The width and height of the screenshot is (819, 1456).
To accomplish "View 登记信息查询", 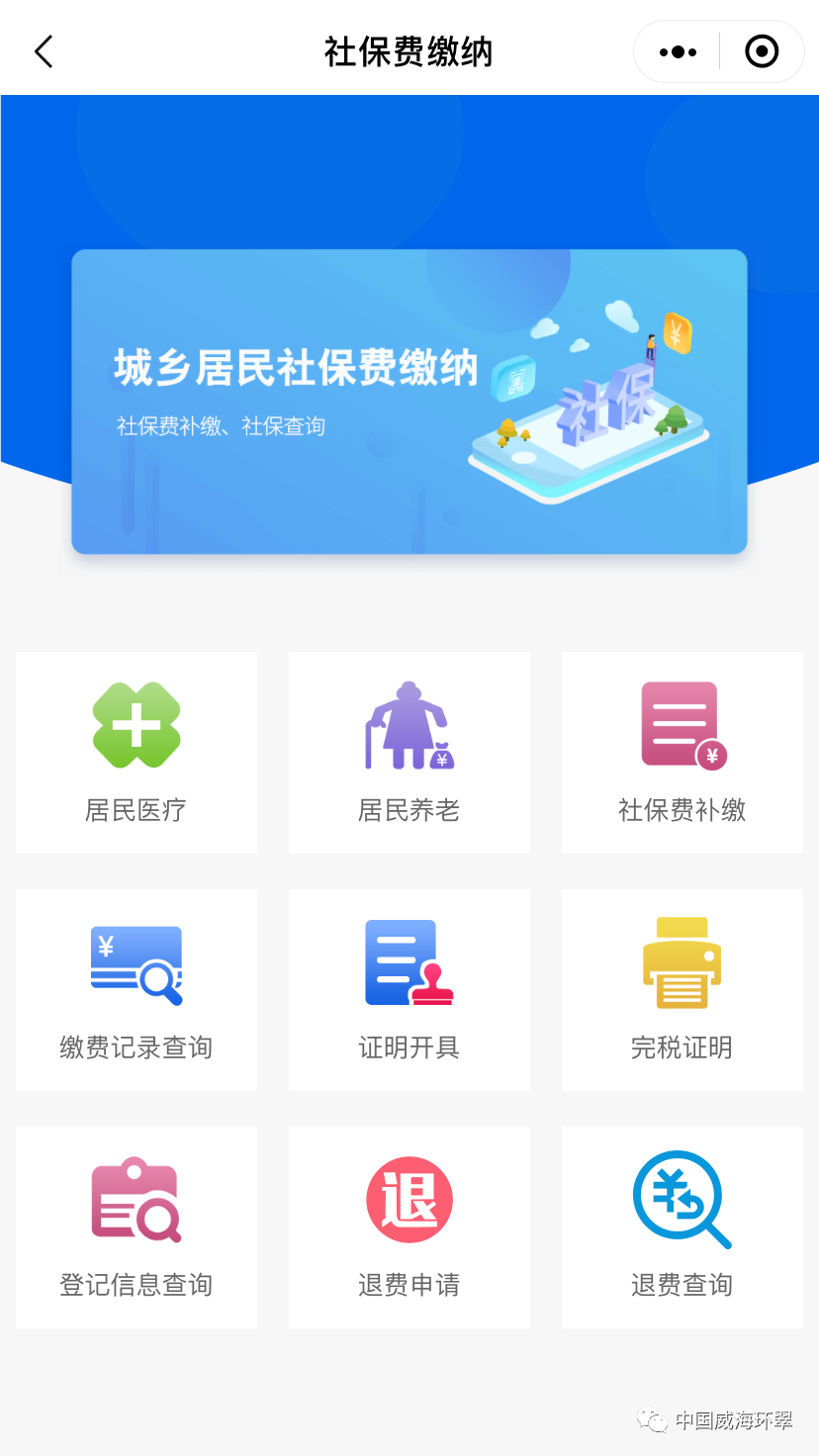I will click(136, 1227).
